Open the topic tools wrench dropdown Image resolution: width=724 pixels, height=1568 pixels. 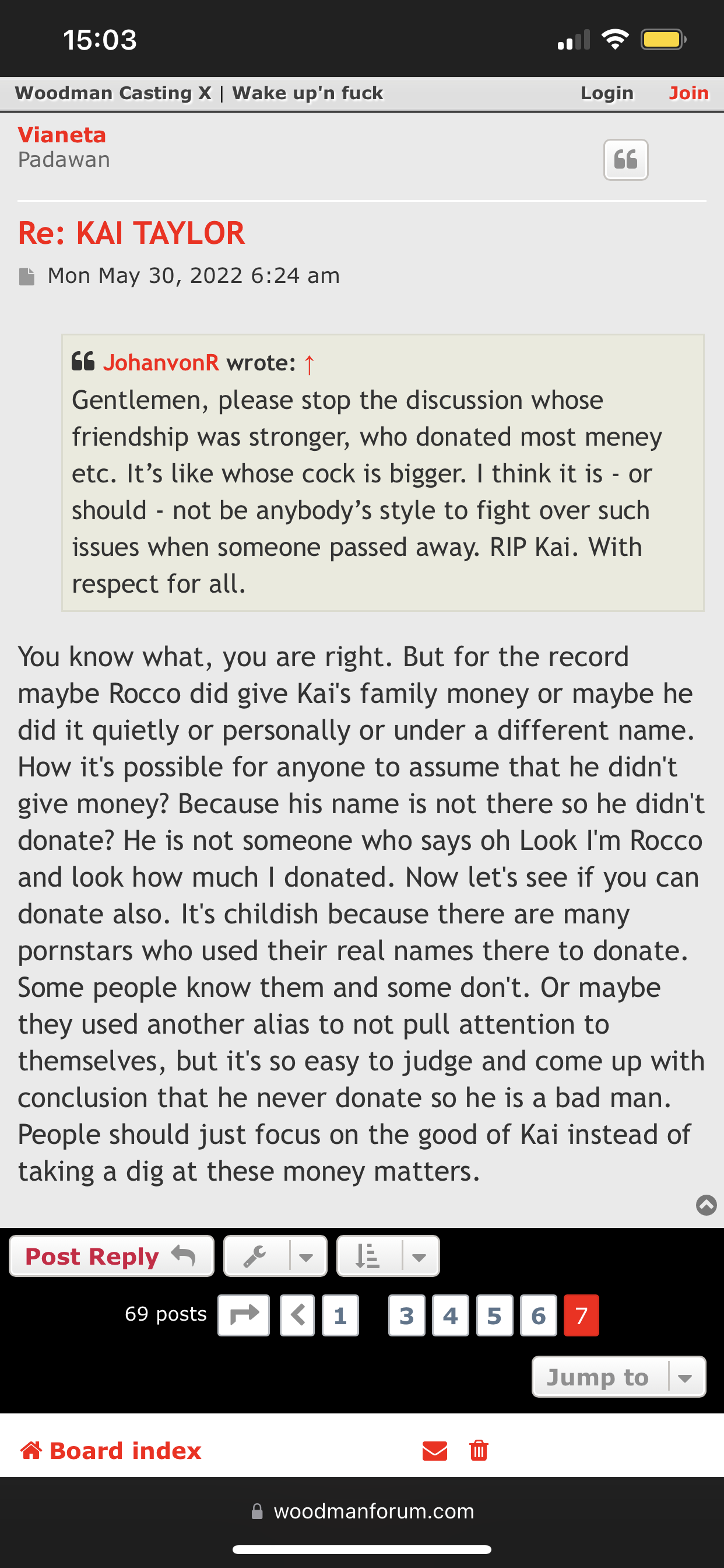coord(275,1256)
